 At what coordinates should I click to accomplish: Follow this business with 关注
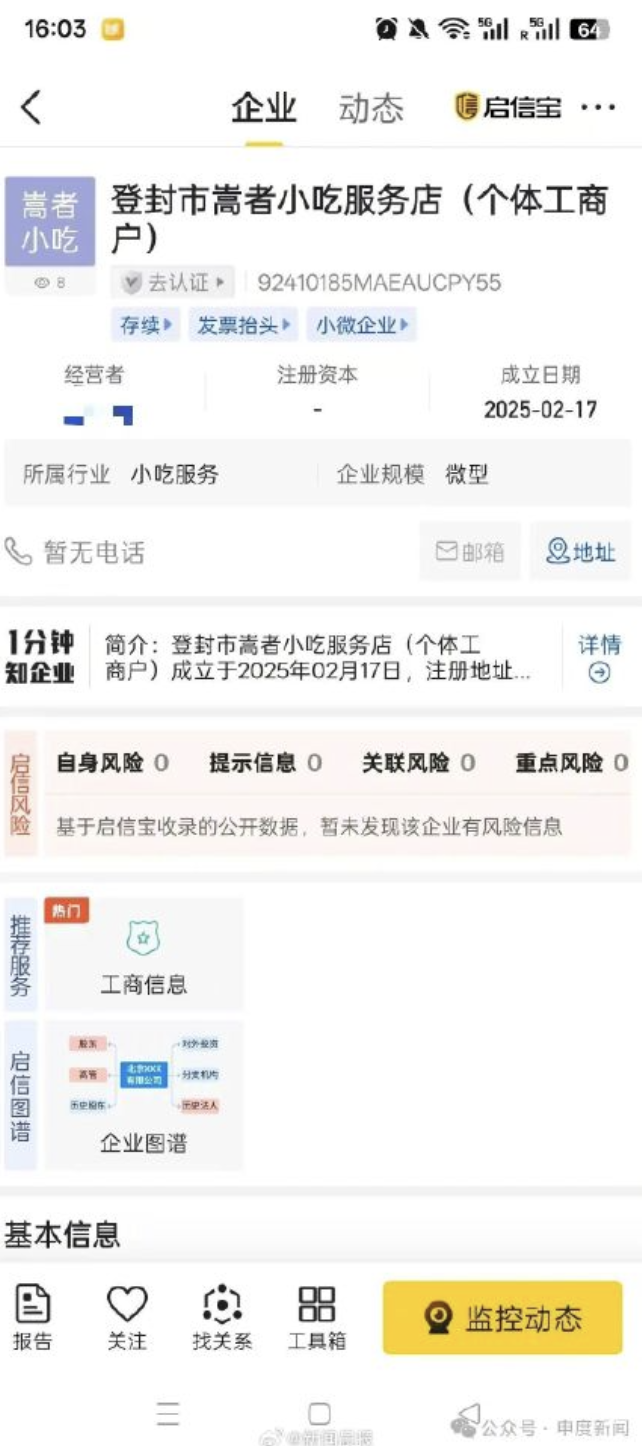[127, 1318]
